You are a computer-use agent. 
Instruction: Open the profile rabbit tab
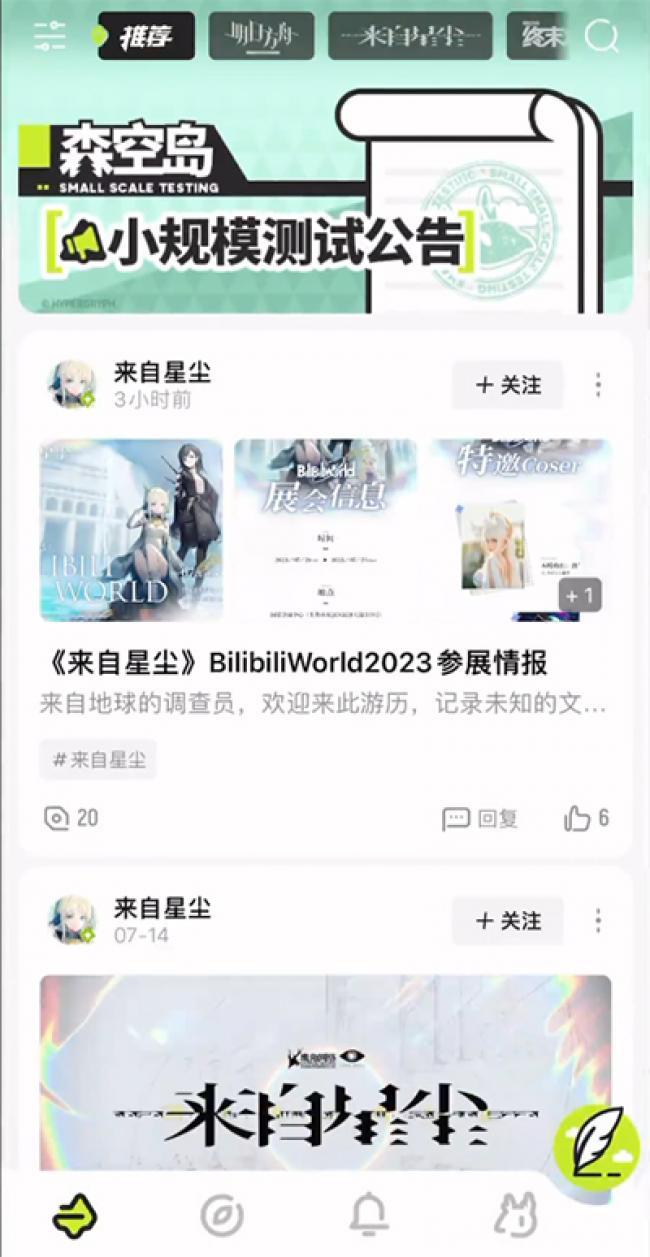point(516,1215)
